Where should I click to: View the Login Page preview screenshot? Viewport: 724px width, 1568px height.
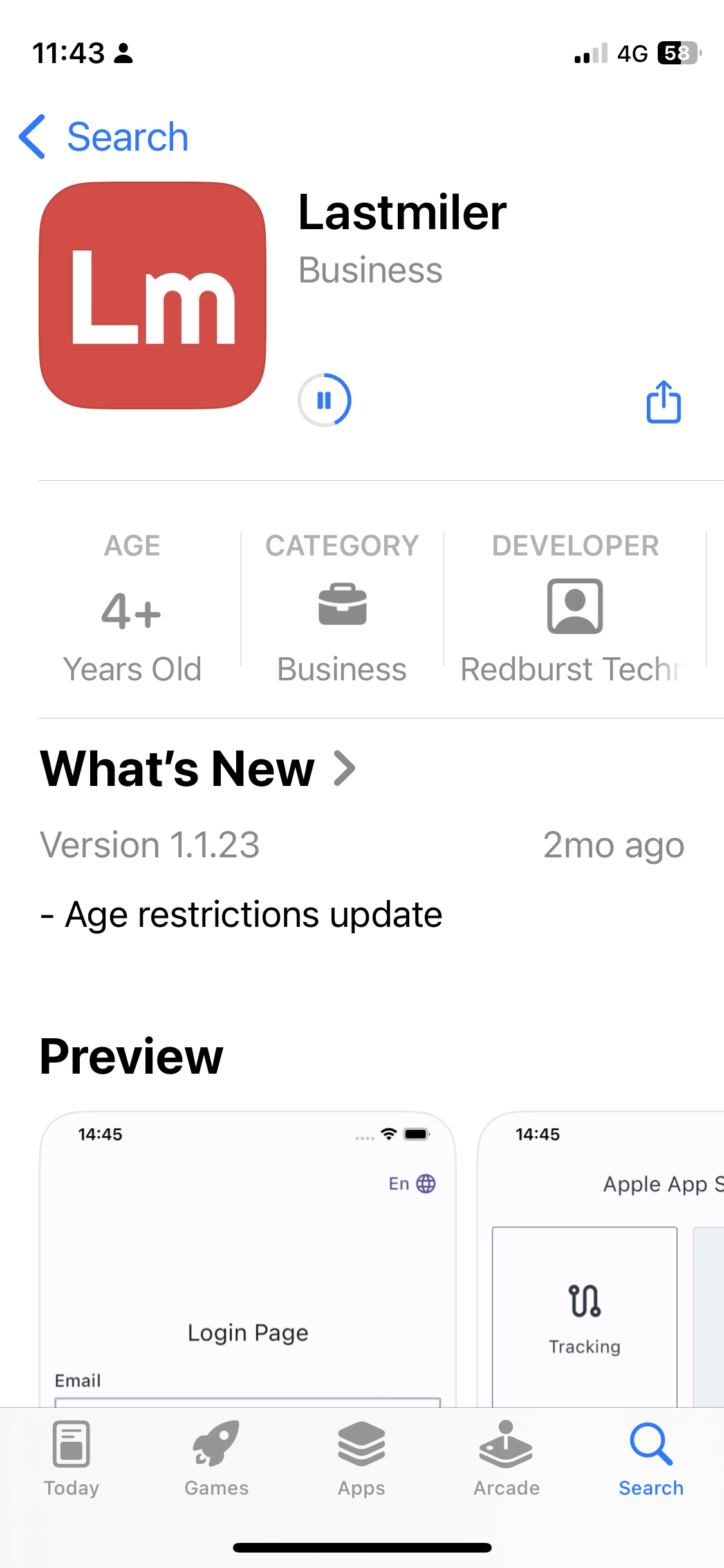click(x=248, y=1259)
